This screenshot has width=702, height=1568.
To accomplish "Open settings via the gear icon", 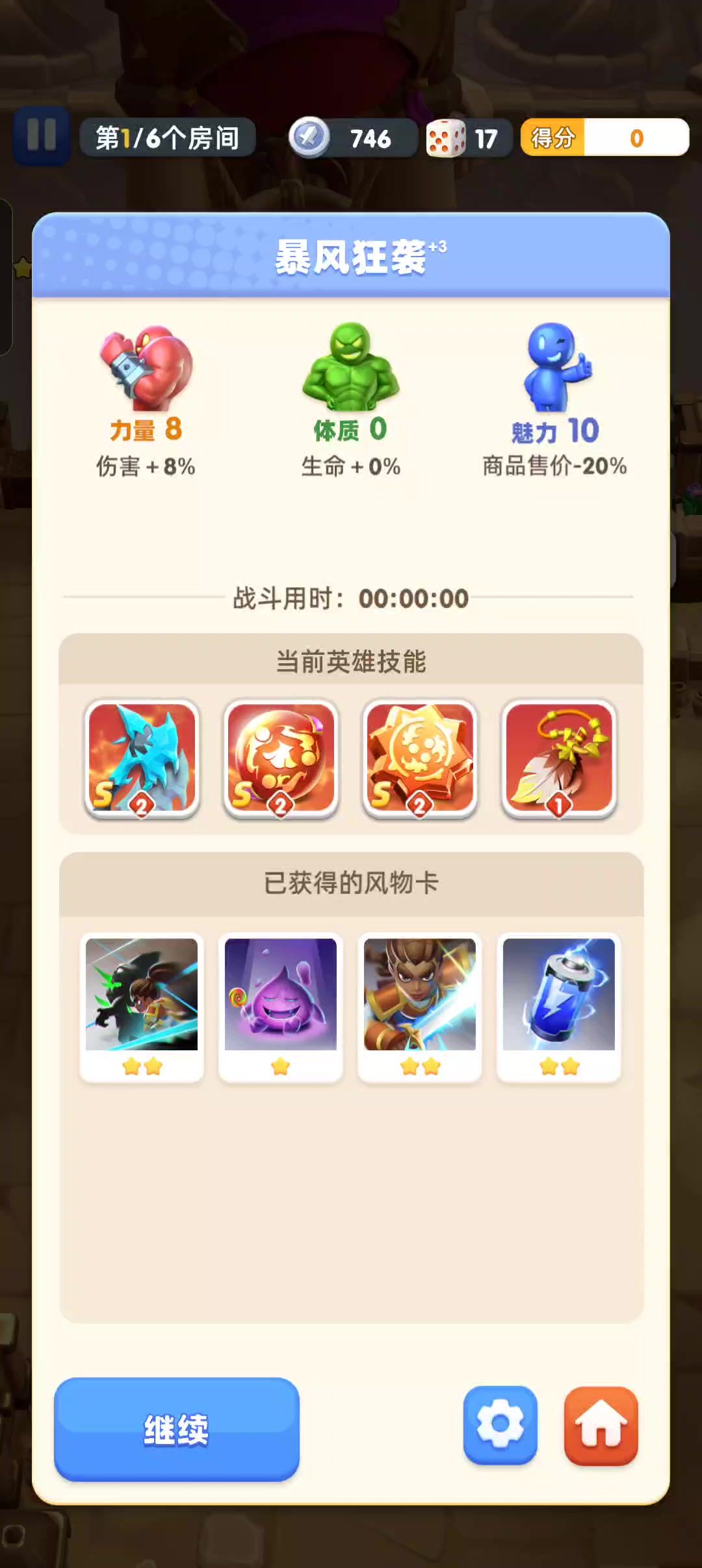I will 500,1425.
